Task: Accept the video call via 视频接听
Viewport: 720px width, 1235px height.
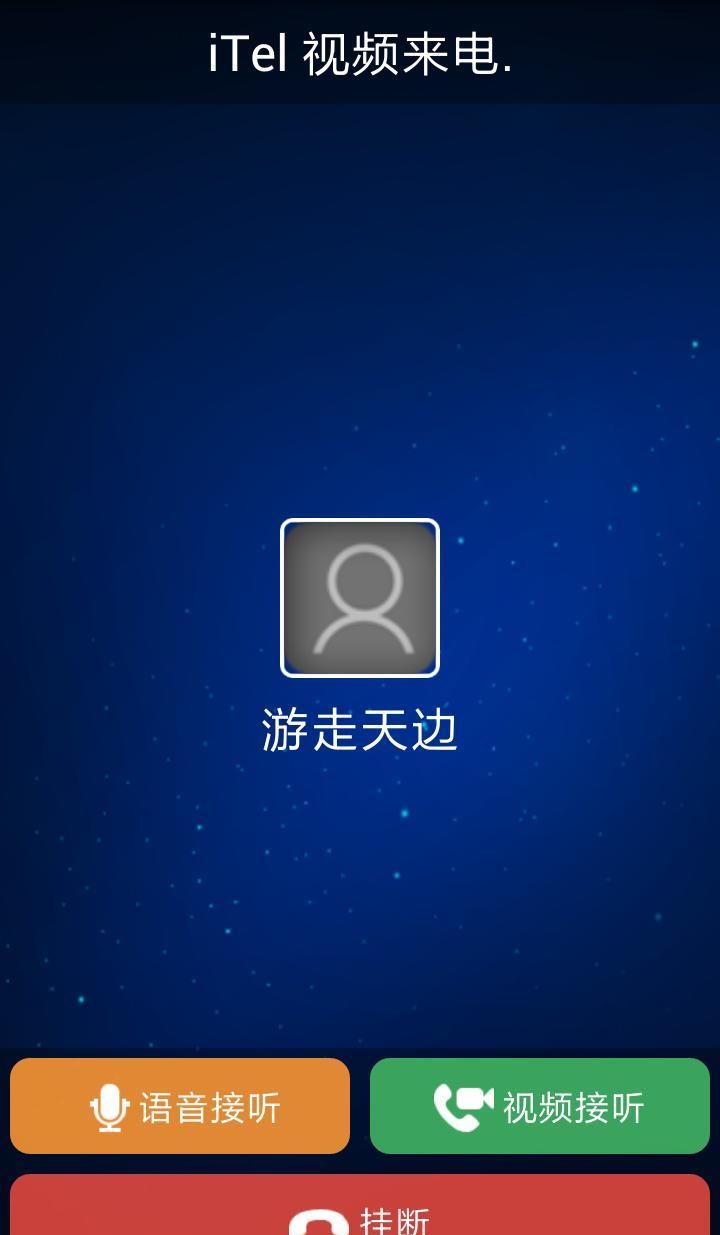Action: click(540, 1106)
